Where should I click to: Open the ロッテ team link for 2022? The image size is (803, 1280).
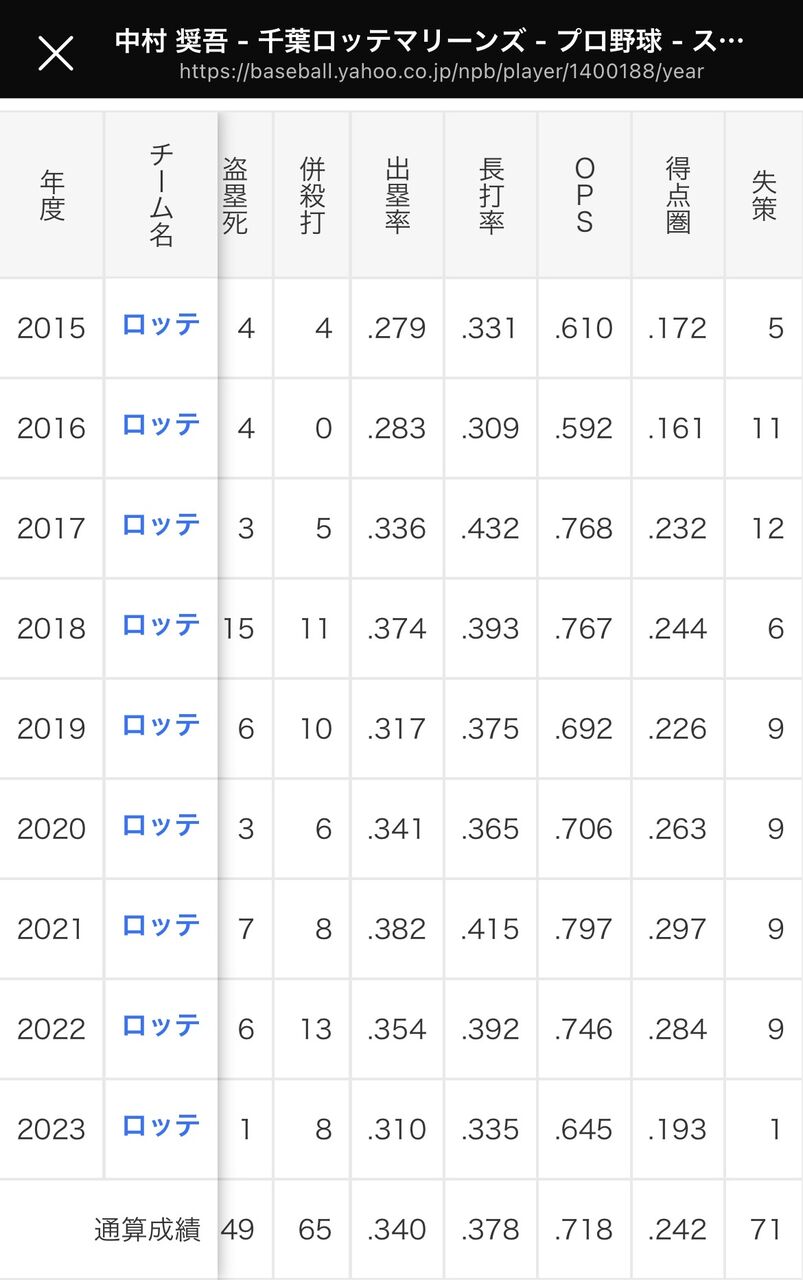tap(161, 1026)
